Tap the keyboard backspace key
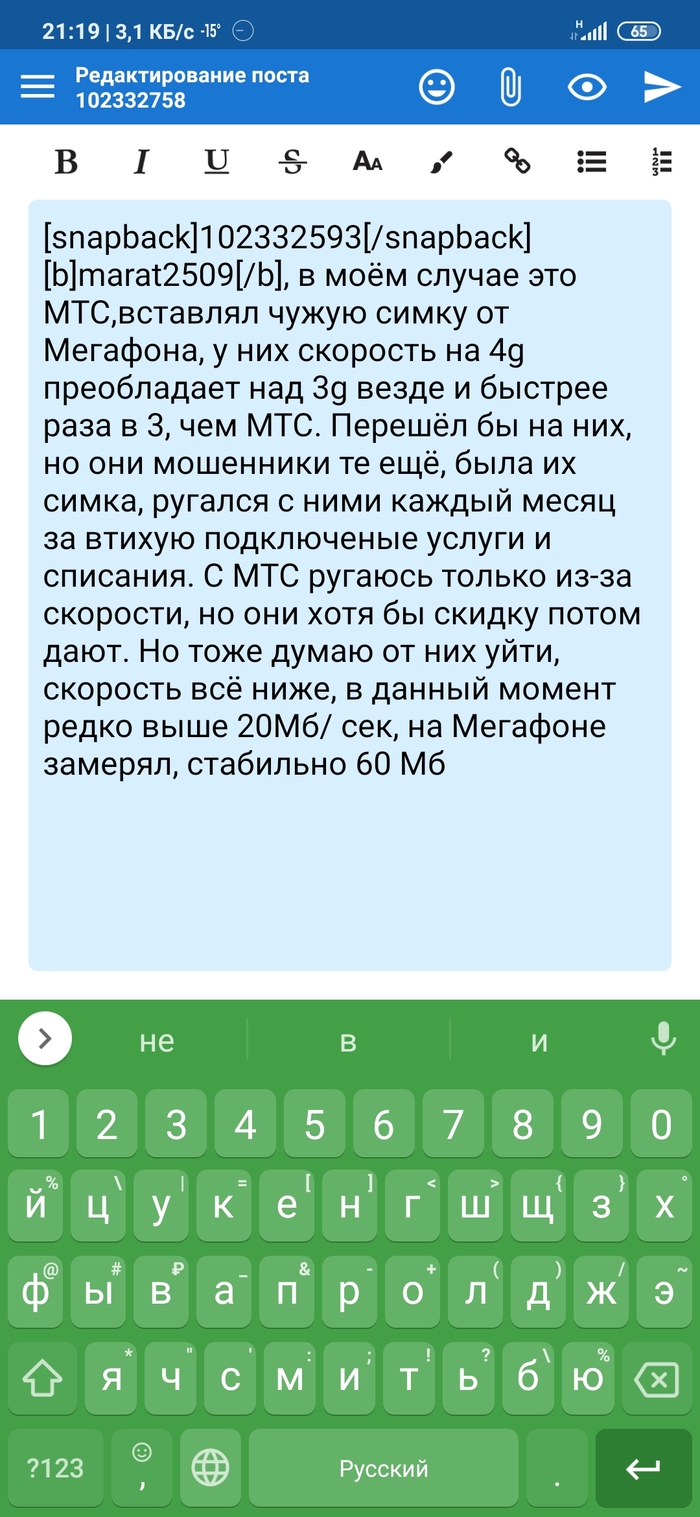Image resolution: width=700 pixels, height=1517 pixels. [656, 1382]
